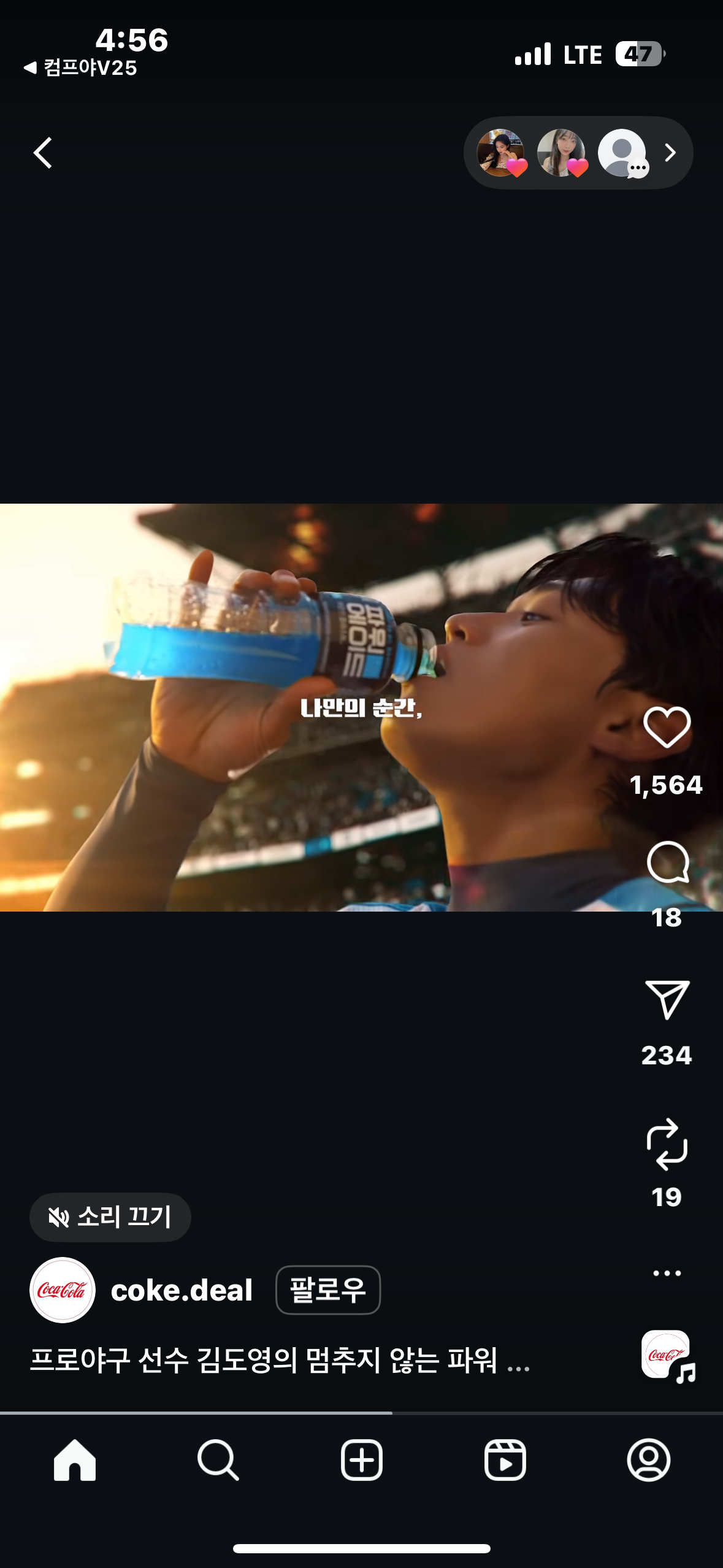Open the coke.deal profile

(182, 1290)
